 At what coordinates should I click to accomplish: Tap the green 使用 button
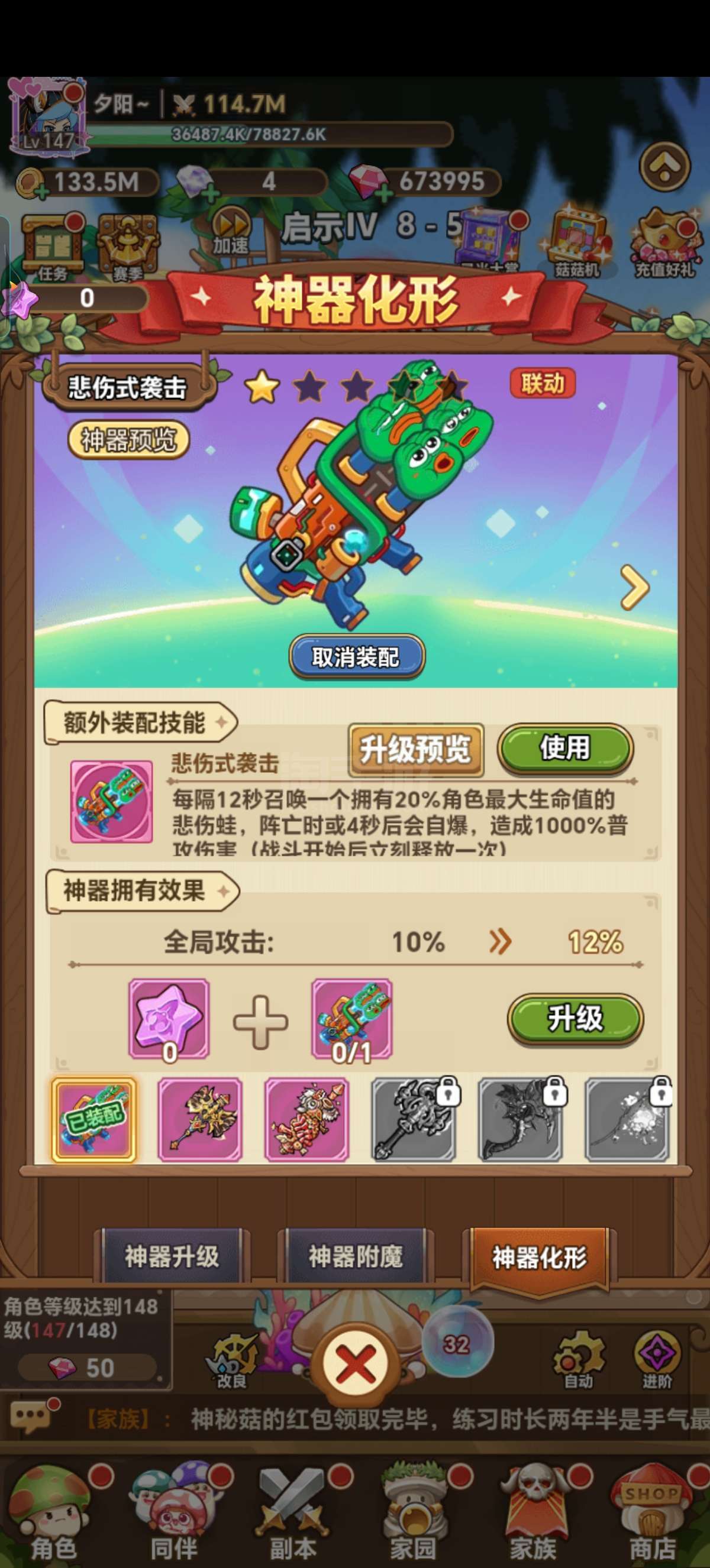click(x=565, y=747)
